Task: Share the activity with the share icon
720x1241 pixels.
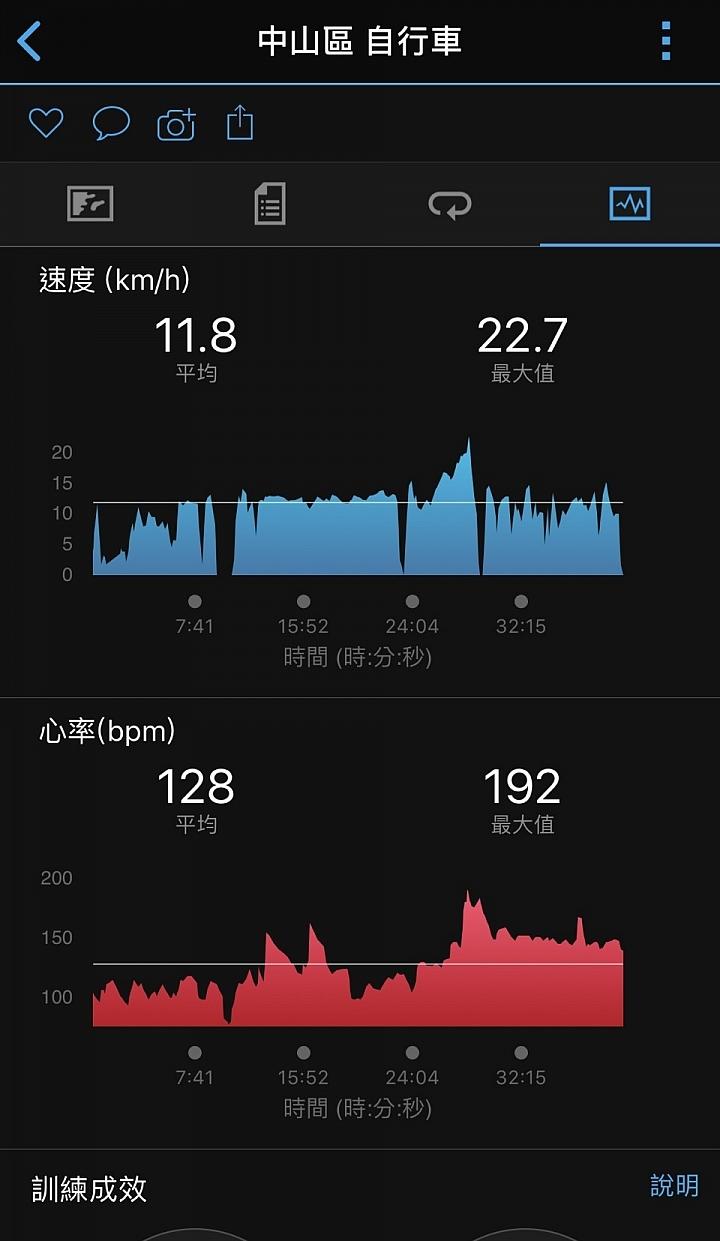Action: 240,122
